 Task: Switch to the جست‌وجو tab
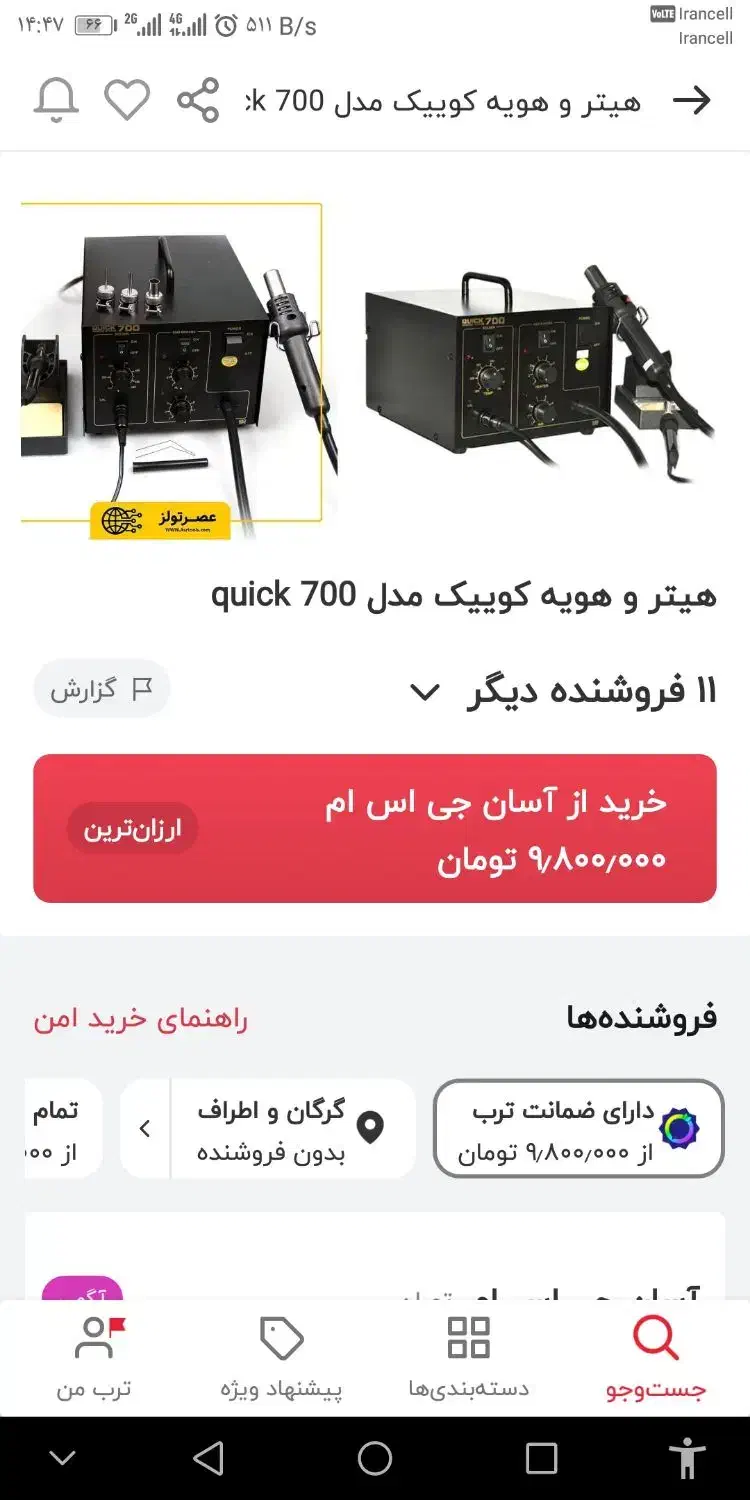click(x=656, y=1357)
